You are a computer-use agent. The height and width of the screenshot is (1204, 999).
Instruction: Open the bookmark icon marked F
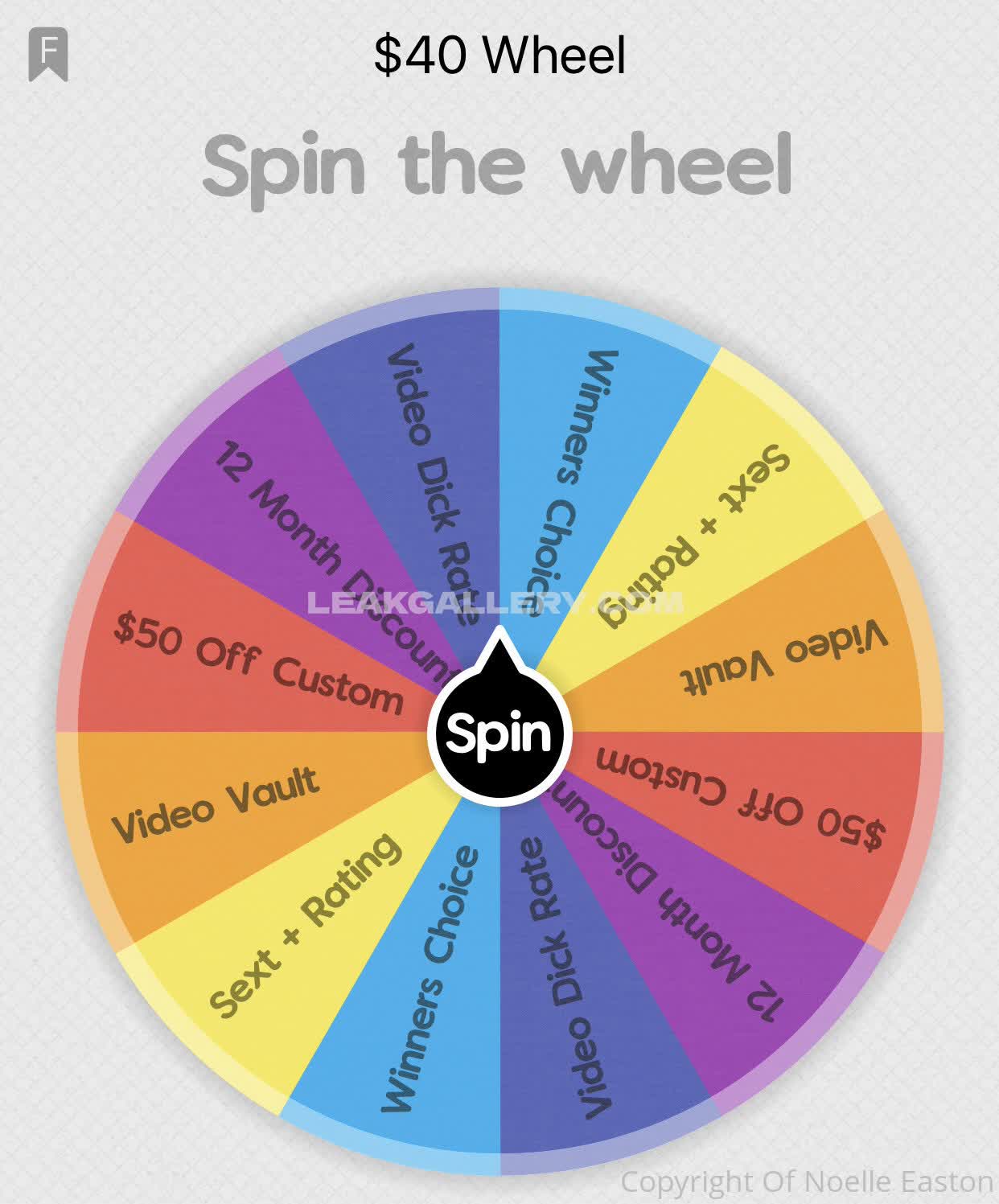[x=48, y=54]
